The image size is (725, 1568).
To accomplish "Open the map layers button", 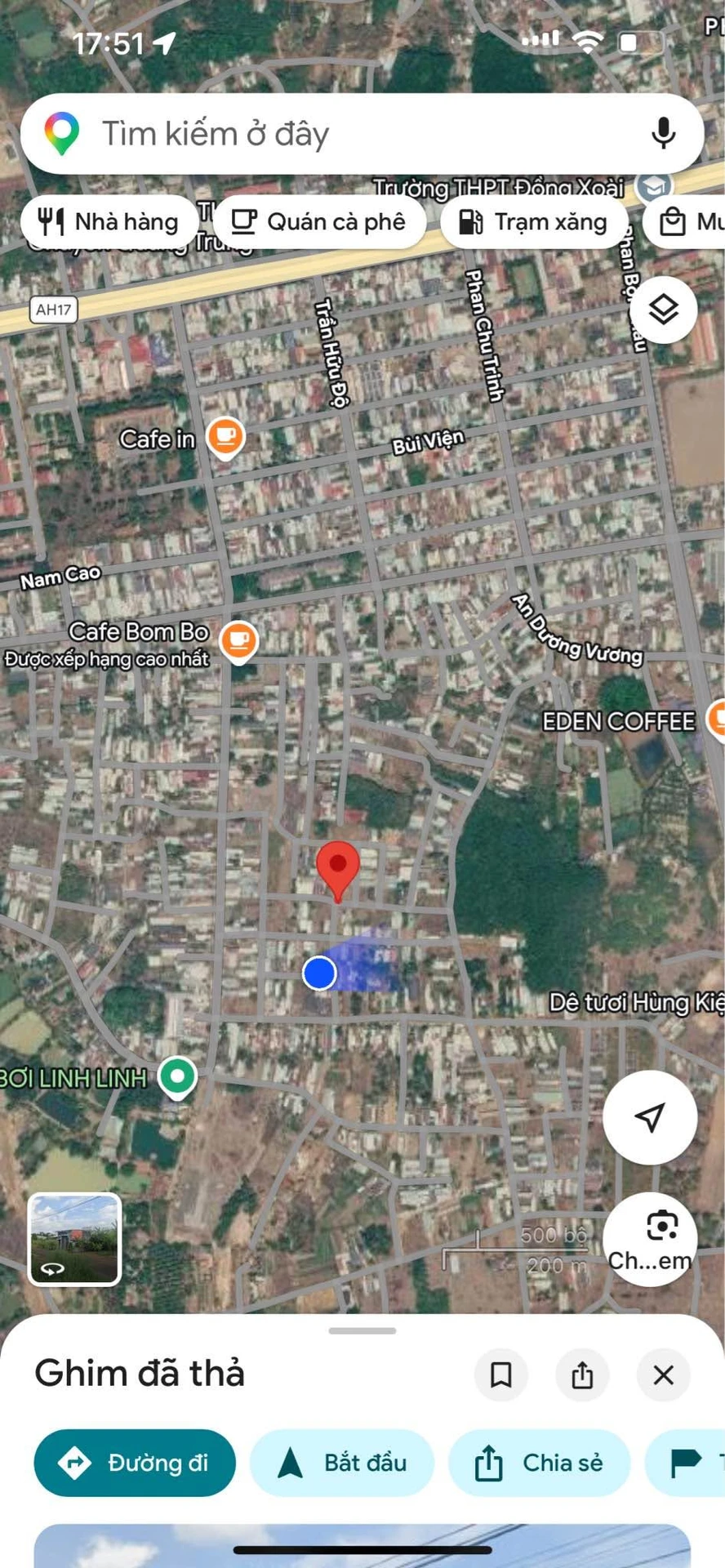I will point(663,310).
